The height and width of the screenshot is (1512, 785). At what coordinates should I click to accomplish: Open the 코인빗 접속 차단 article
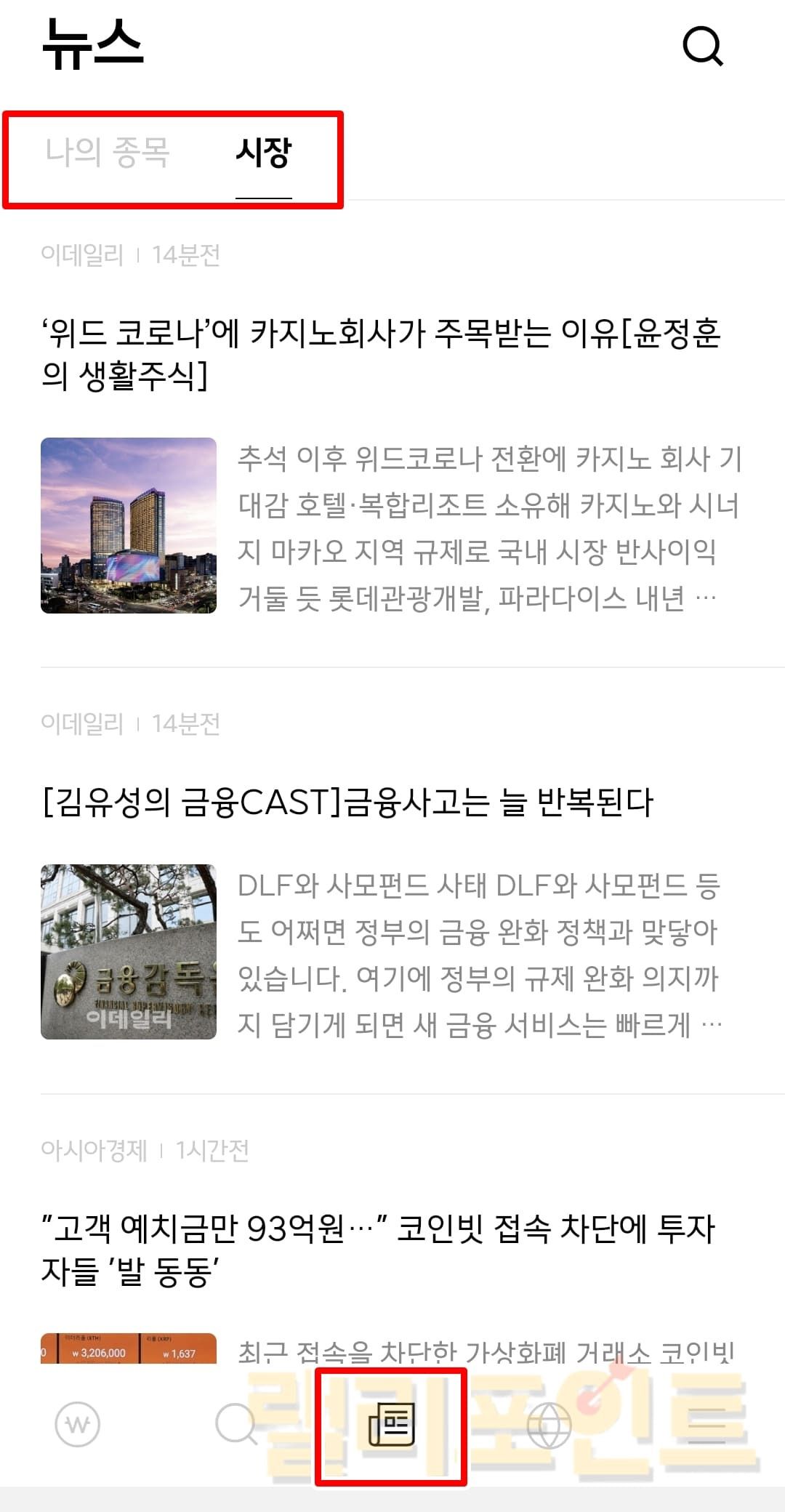tap(378, 1250)
